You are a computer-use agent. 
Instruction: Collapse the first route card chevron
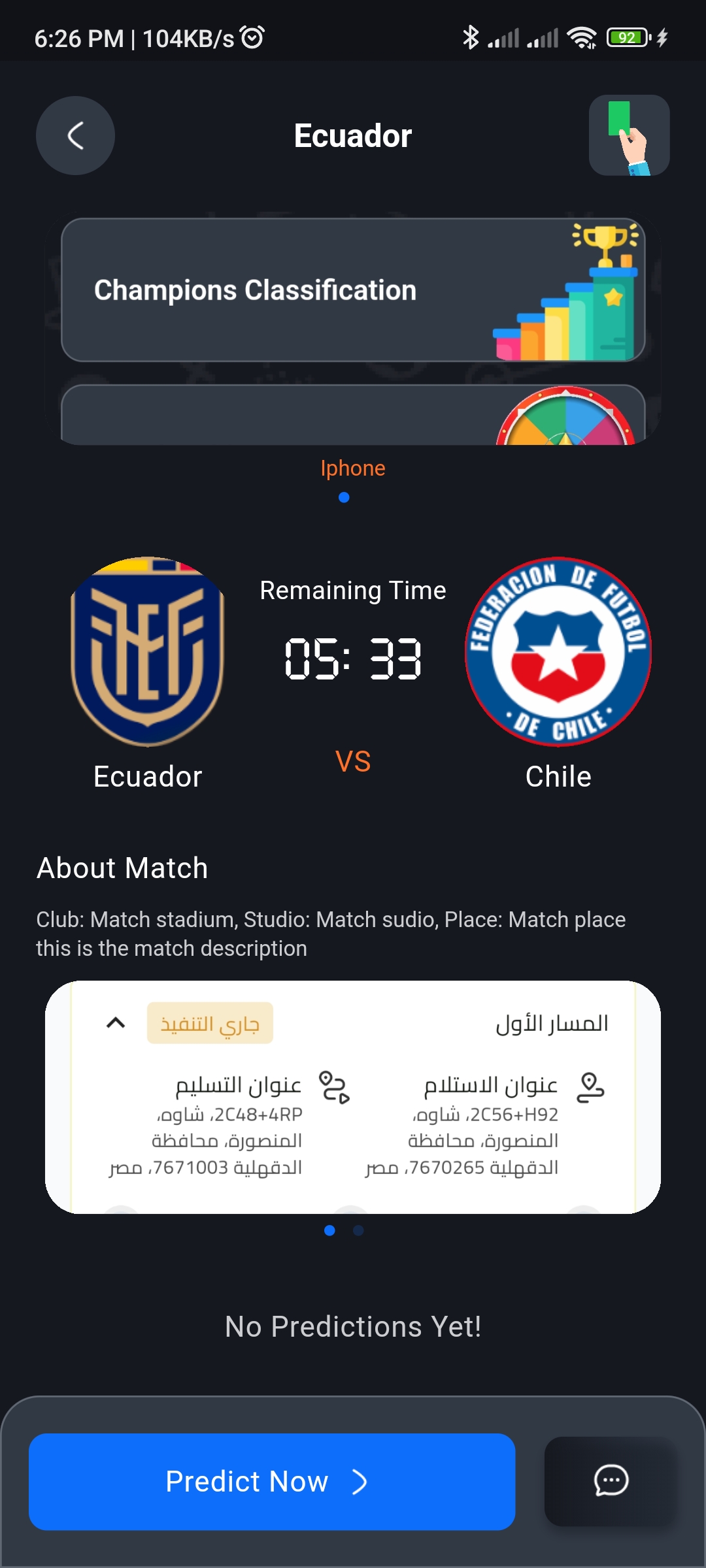click(116, 1022)
